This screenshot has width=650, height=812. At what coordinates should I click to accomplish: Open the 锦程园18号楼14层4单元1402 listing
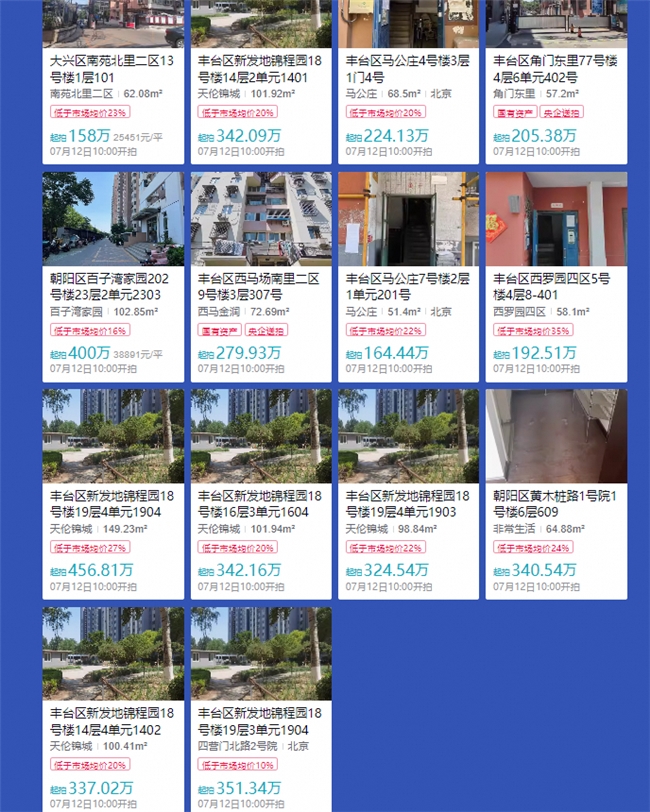tap(113, 720)
